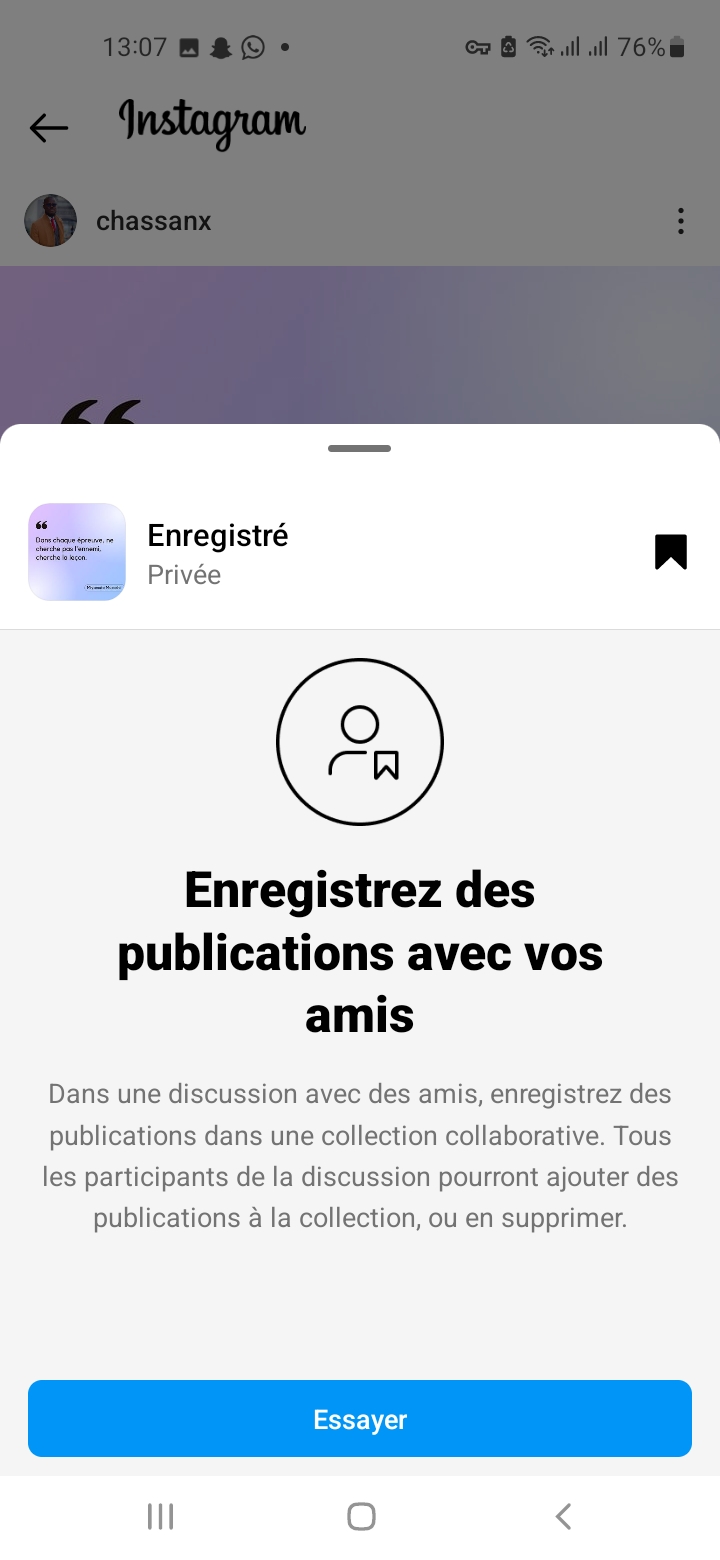Toggle the bookmark icon next to Enregistré
Viewport: 720px width, 1560px height.
point(671,552)
